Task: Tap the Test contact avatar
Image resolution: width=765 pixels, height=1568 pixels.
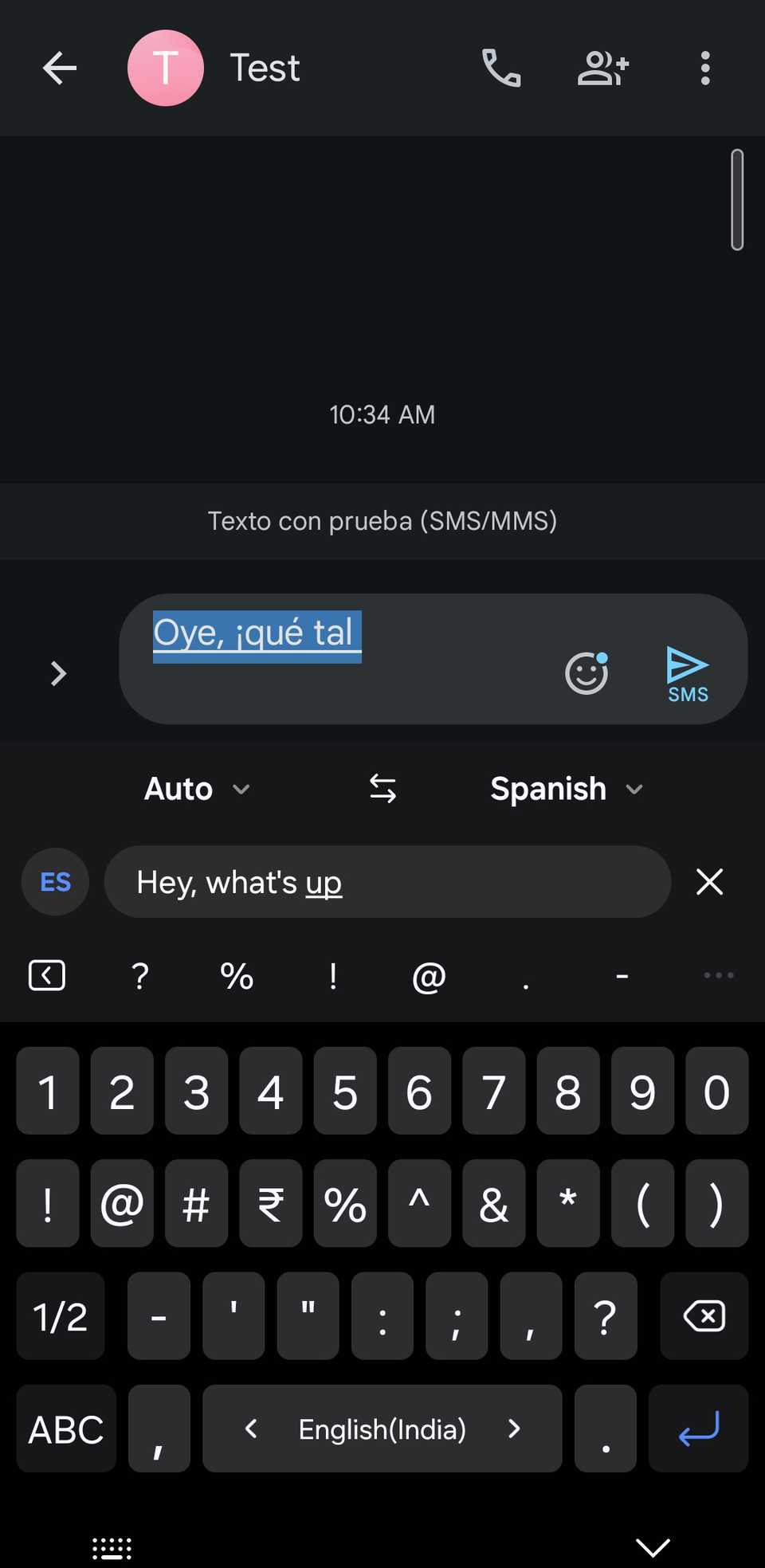Action: pos(166,69)
